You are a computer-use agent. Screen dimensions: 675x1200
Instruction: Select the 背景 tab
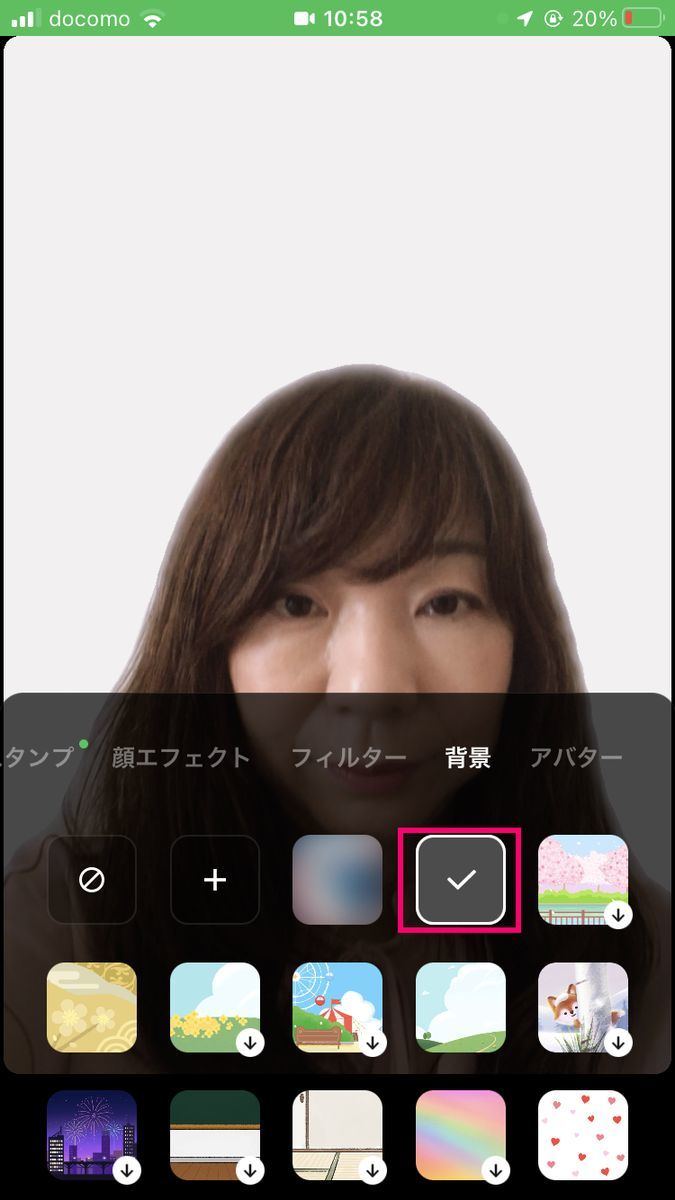click(467, 757)
